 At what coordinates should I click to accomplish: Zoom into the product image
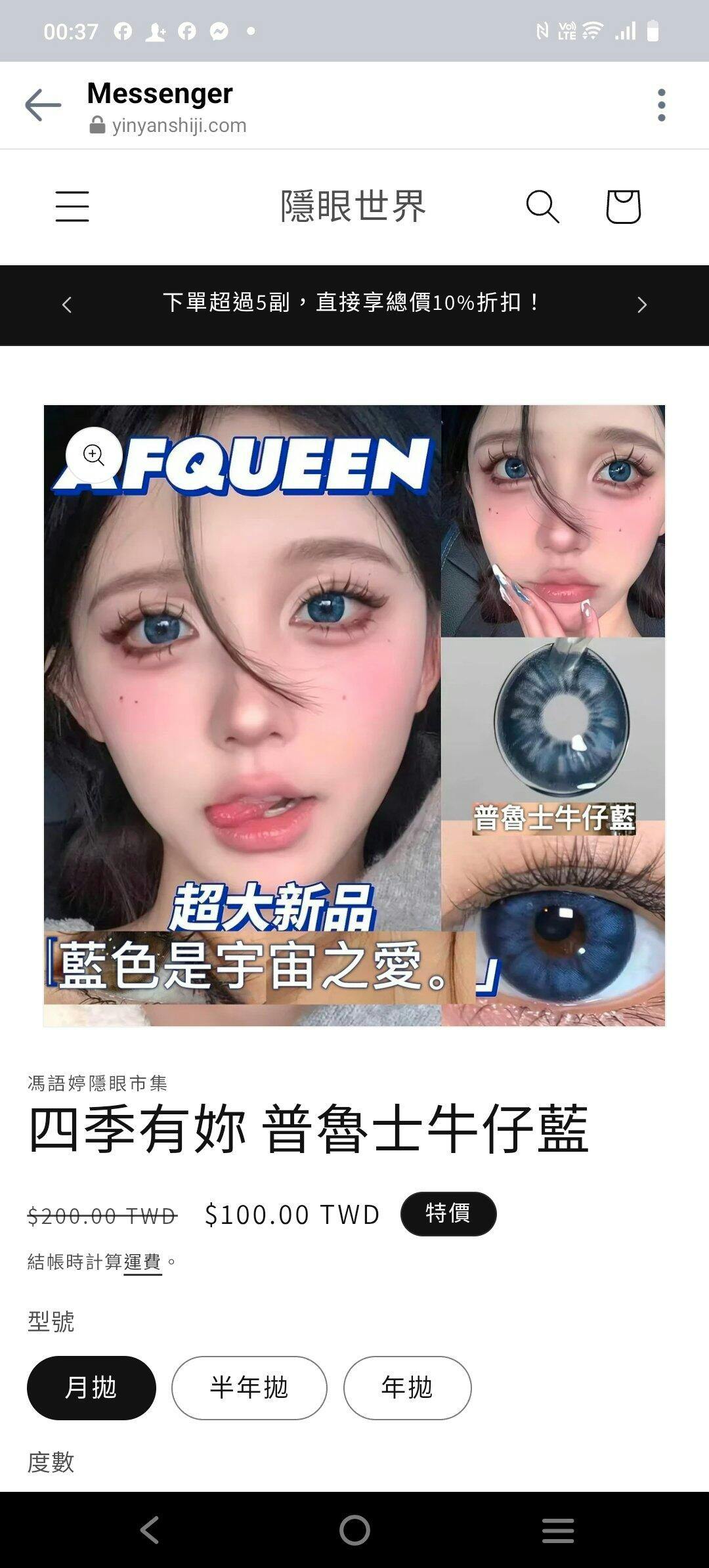tap(94, 455)
